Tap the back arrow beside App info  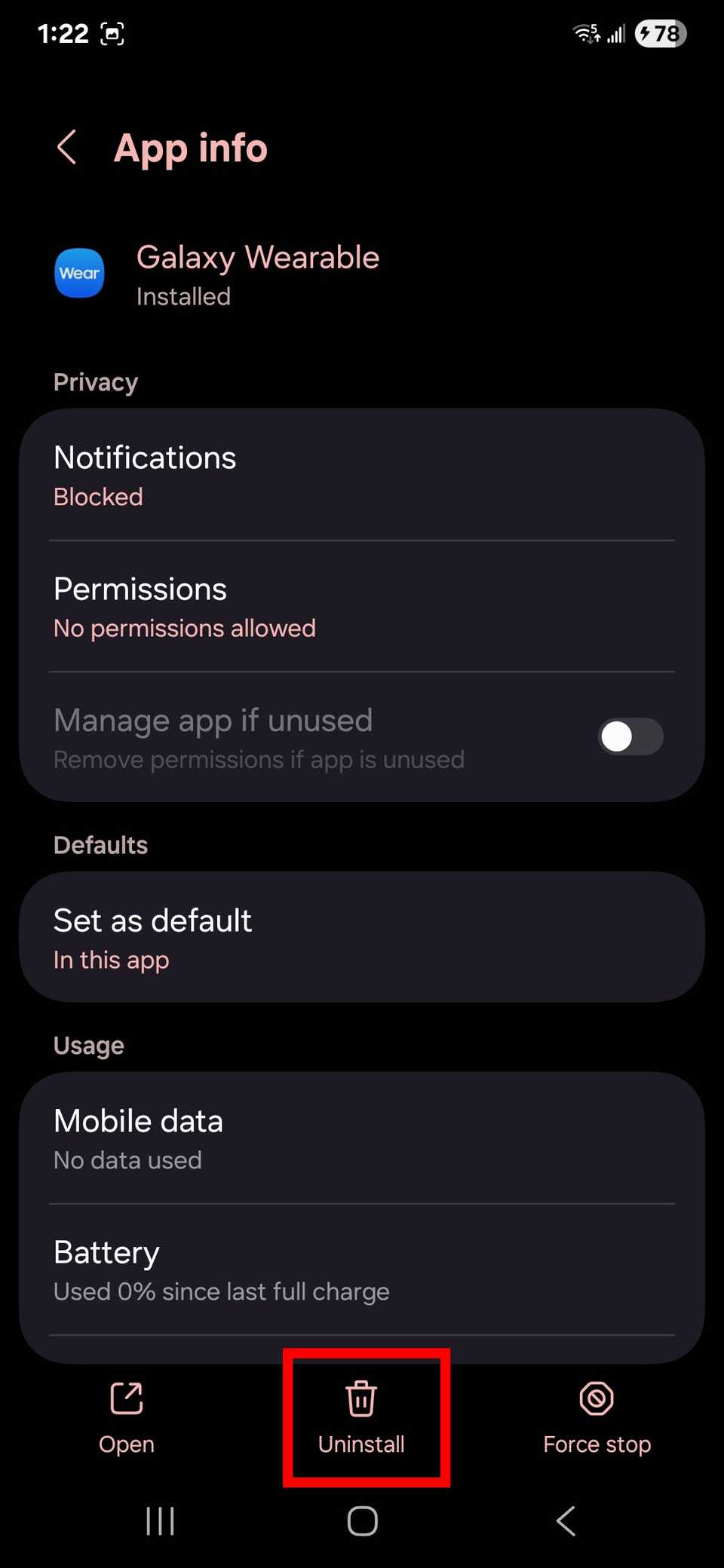click(x=66, y=149)
